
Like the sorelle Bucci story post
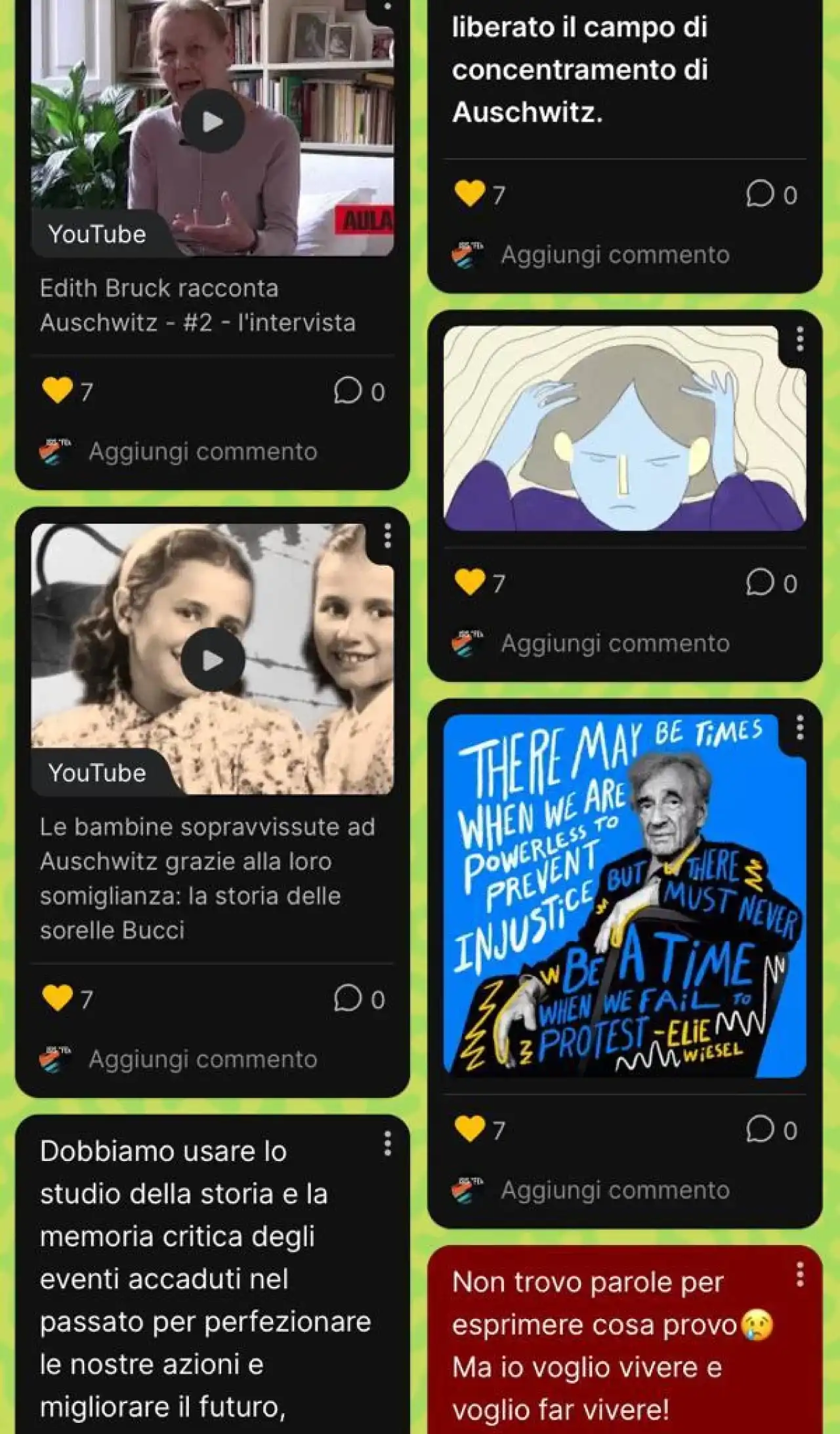58,998
